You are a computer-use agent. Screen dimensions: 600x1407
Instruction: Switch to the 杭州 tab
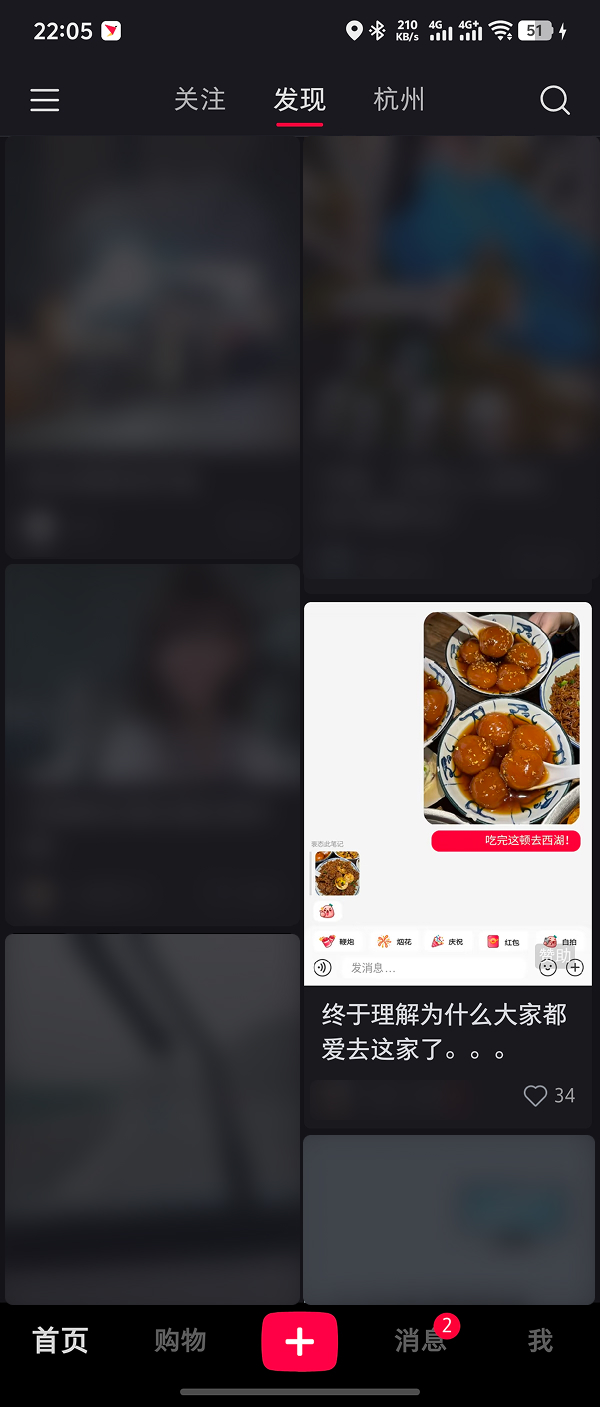coord(399,100)
